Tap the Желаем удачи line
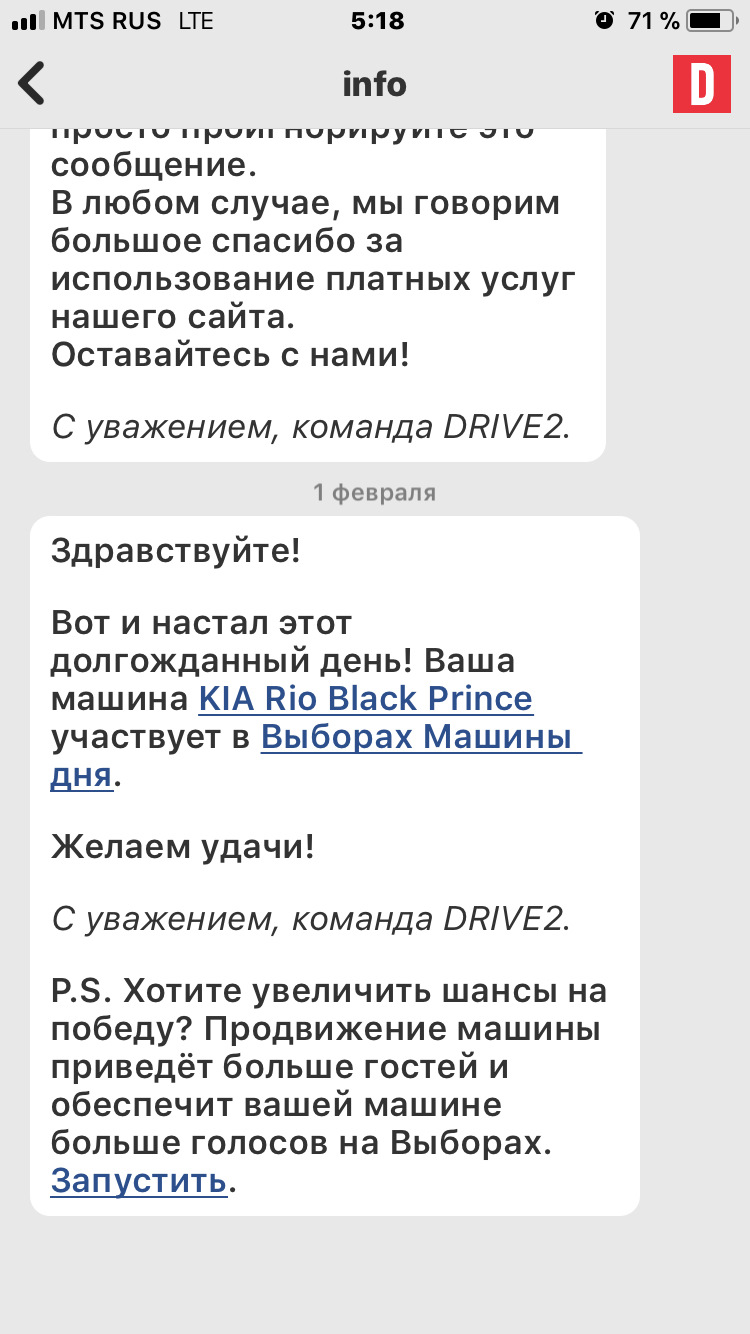Screen dimensions: 750x1334 (x=180, y=846)
